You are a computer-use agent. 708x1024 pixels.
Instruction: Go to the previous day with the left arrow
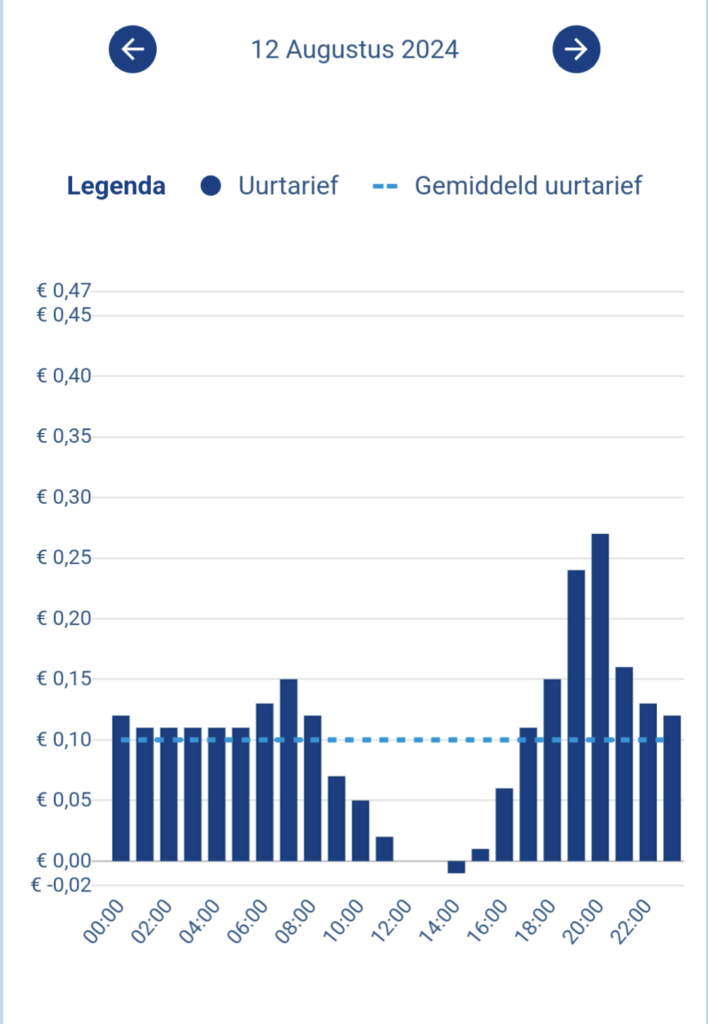click(133, 49)
